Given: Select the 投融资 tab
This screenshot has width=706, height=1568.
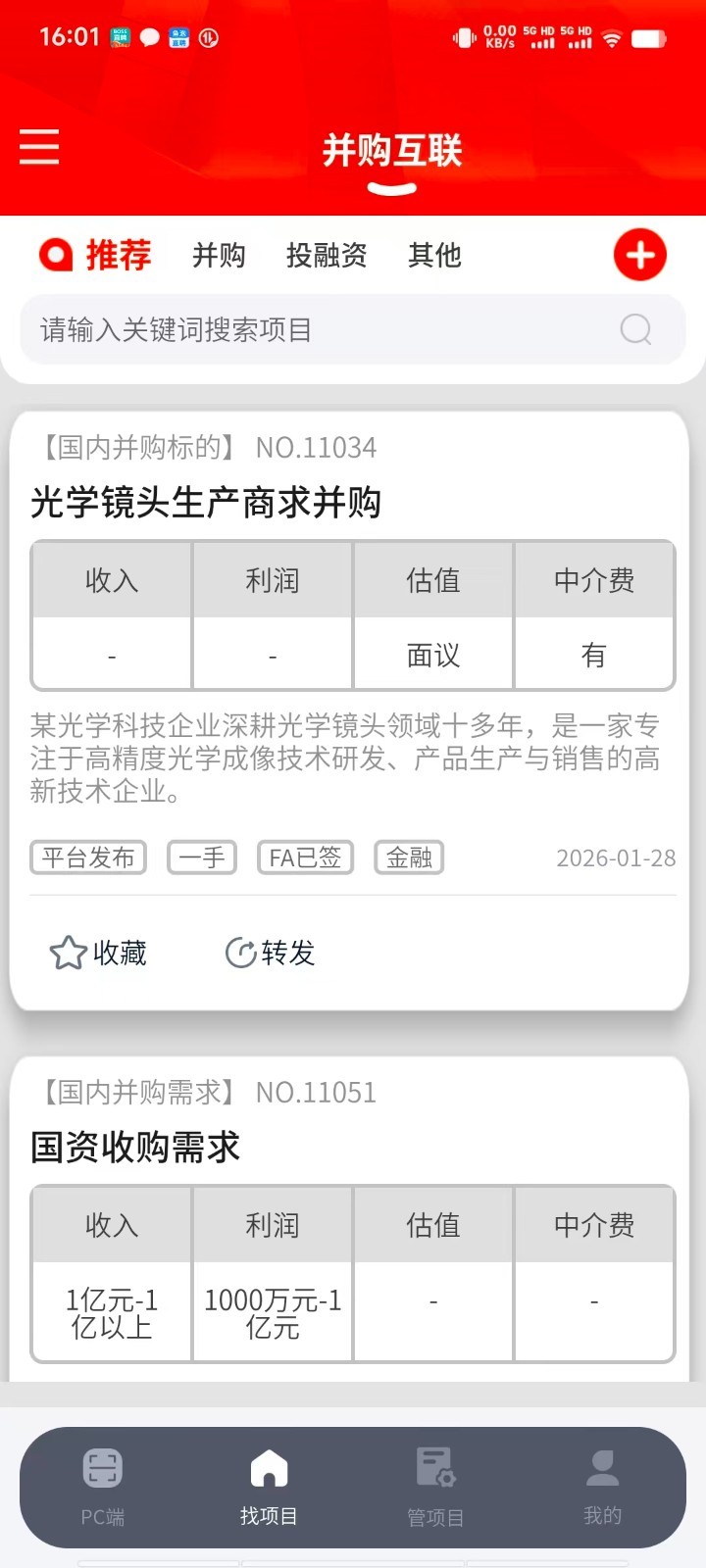Looking at the screenshot, I should [327, 255].
